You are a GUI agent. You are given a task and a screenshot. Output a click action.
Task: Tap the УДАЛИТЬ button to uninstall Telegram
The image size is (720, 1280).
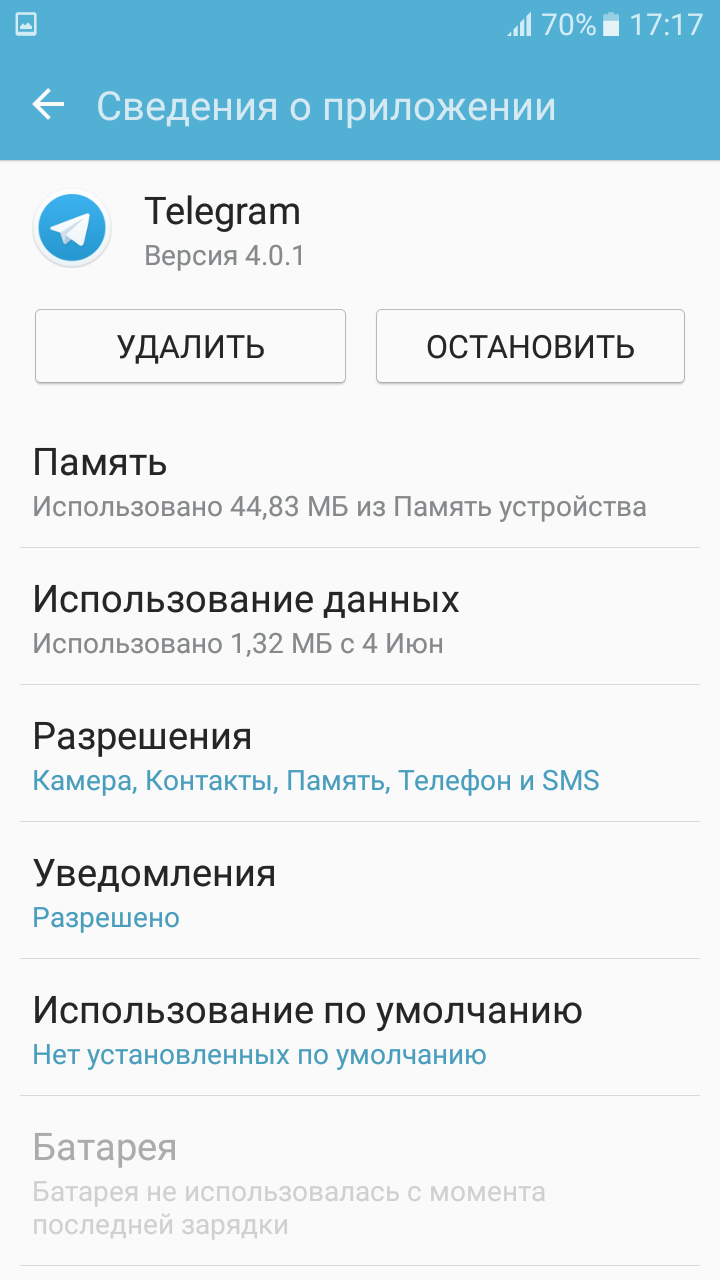click(190, 346)
